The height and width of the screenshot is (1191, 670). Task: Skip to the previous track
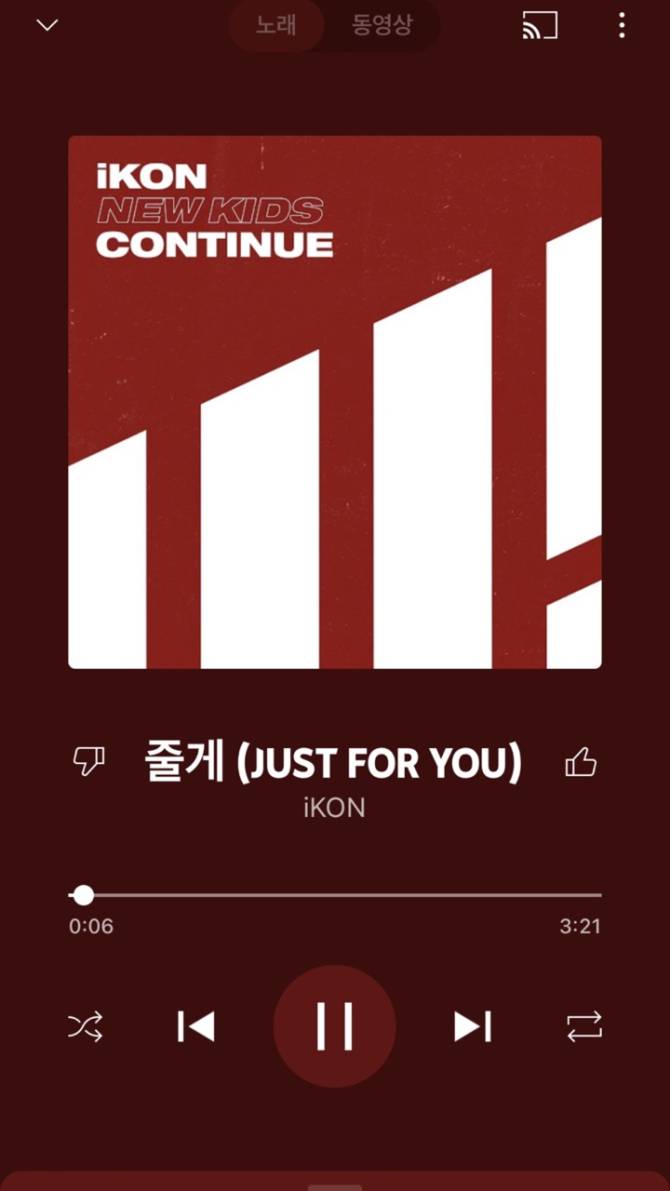click(196, 1026)
